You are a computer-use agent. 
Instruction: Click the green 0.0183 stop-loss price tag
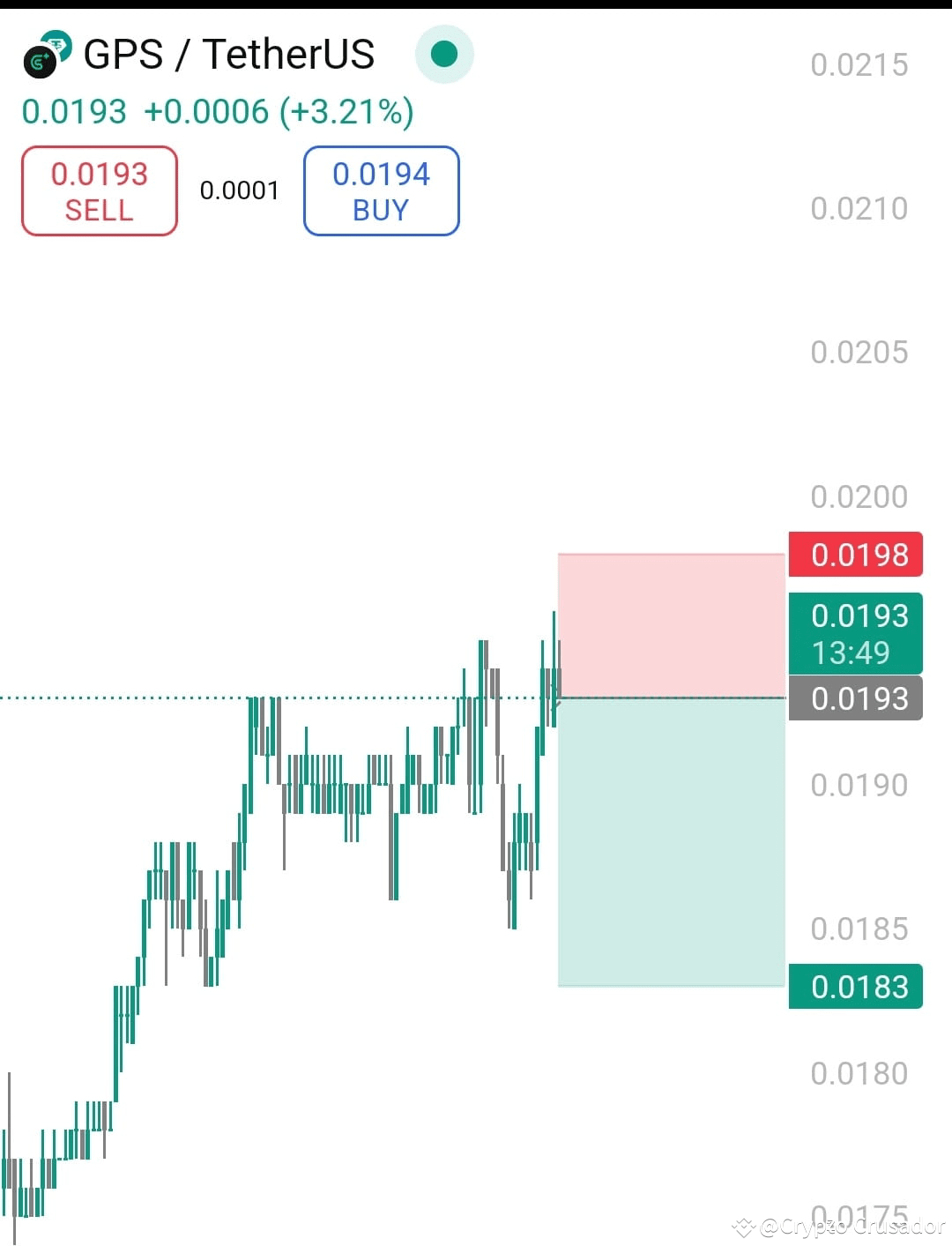[854, 987]
